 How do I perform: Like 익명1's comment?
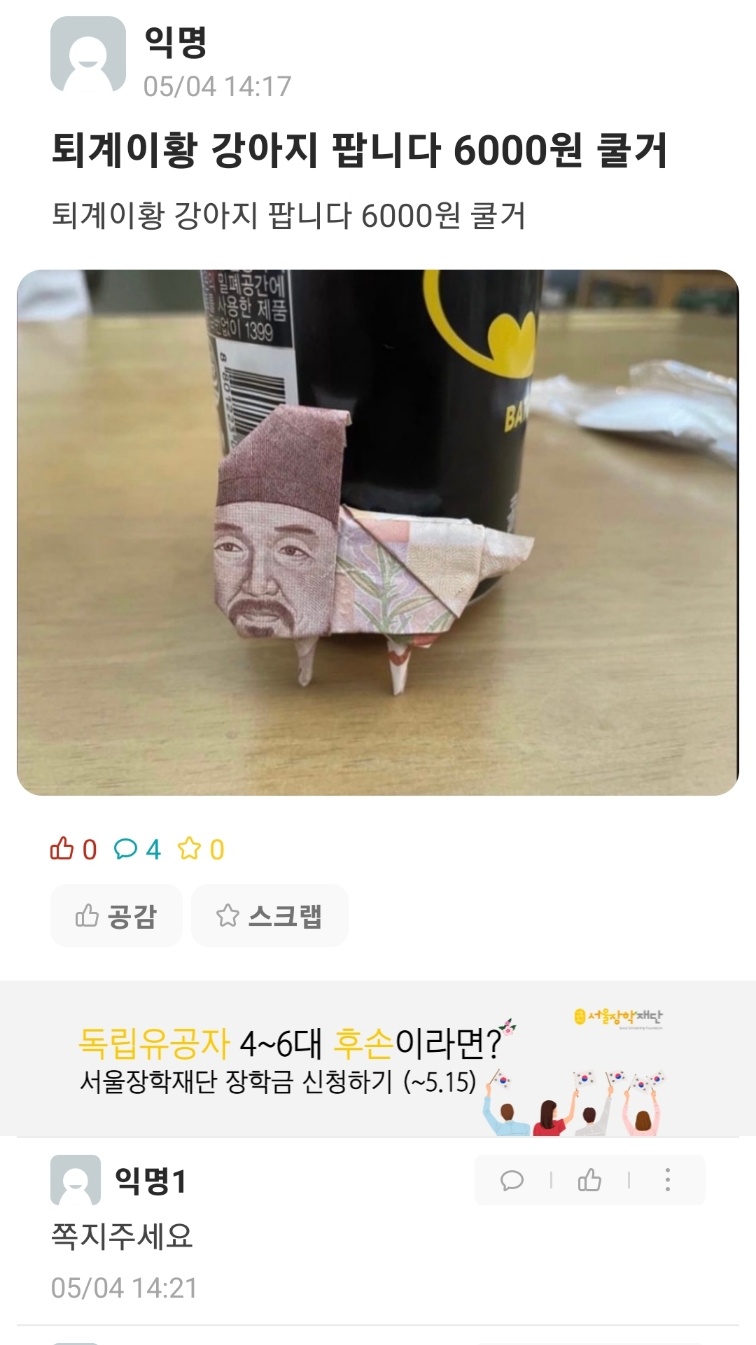[x=590, y=1180]
